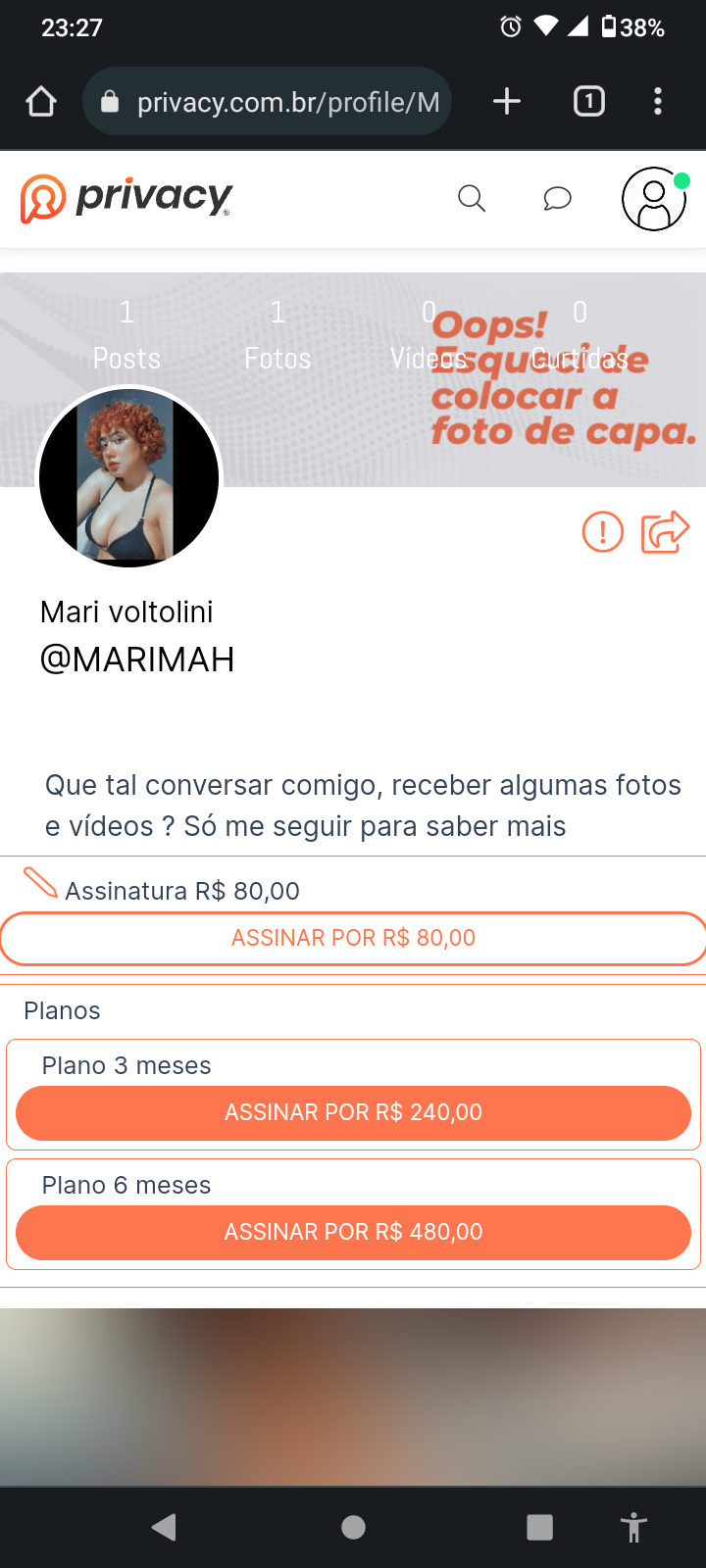
Task: Open the recent apps overview
Action: coord(539,1527)
